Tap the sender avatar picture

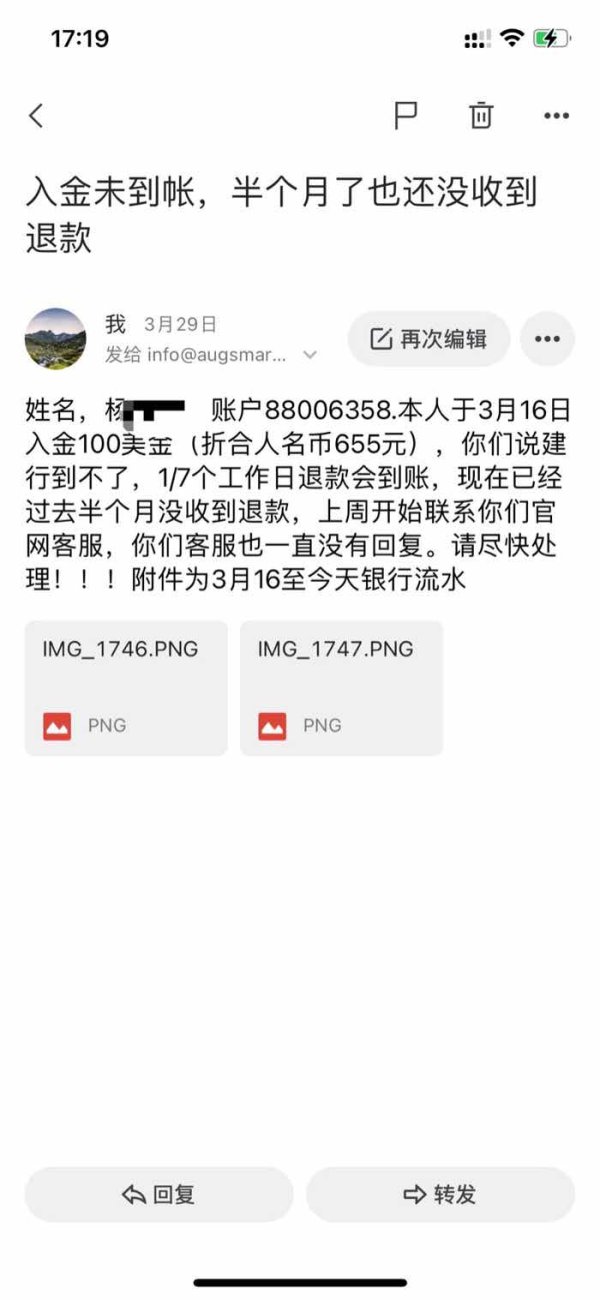click(x=55, y=339)
